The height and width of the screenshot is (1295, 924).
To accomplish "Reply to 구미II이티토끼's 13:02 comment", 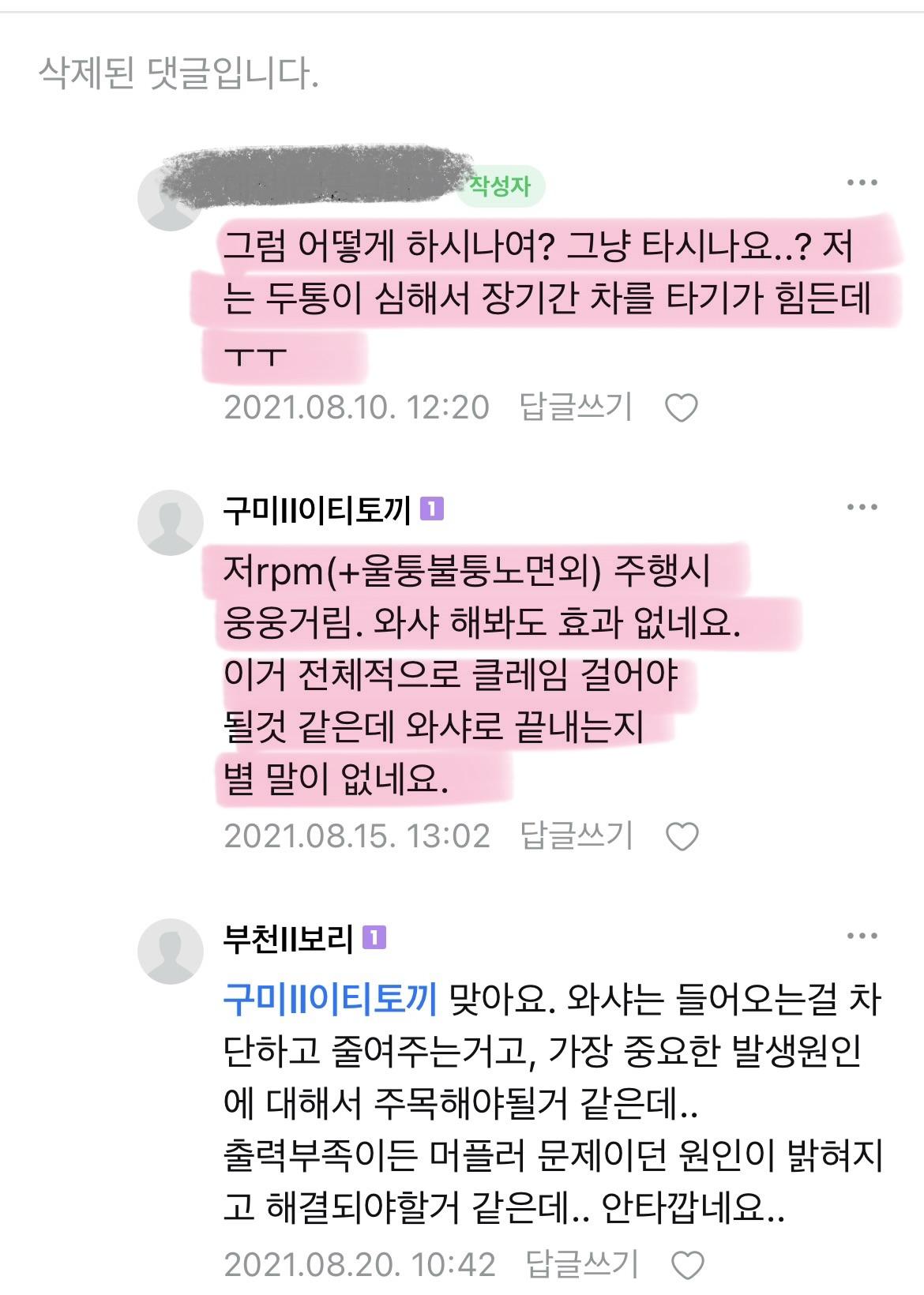I will pos(576,835).
